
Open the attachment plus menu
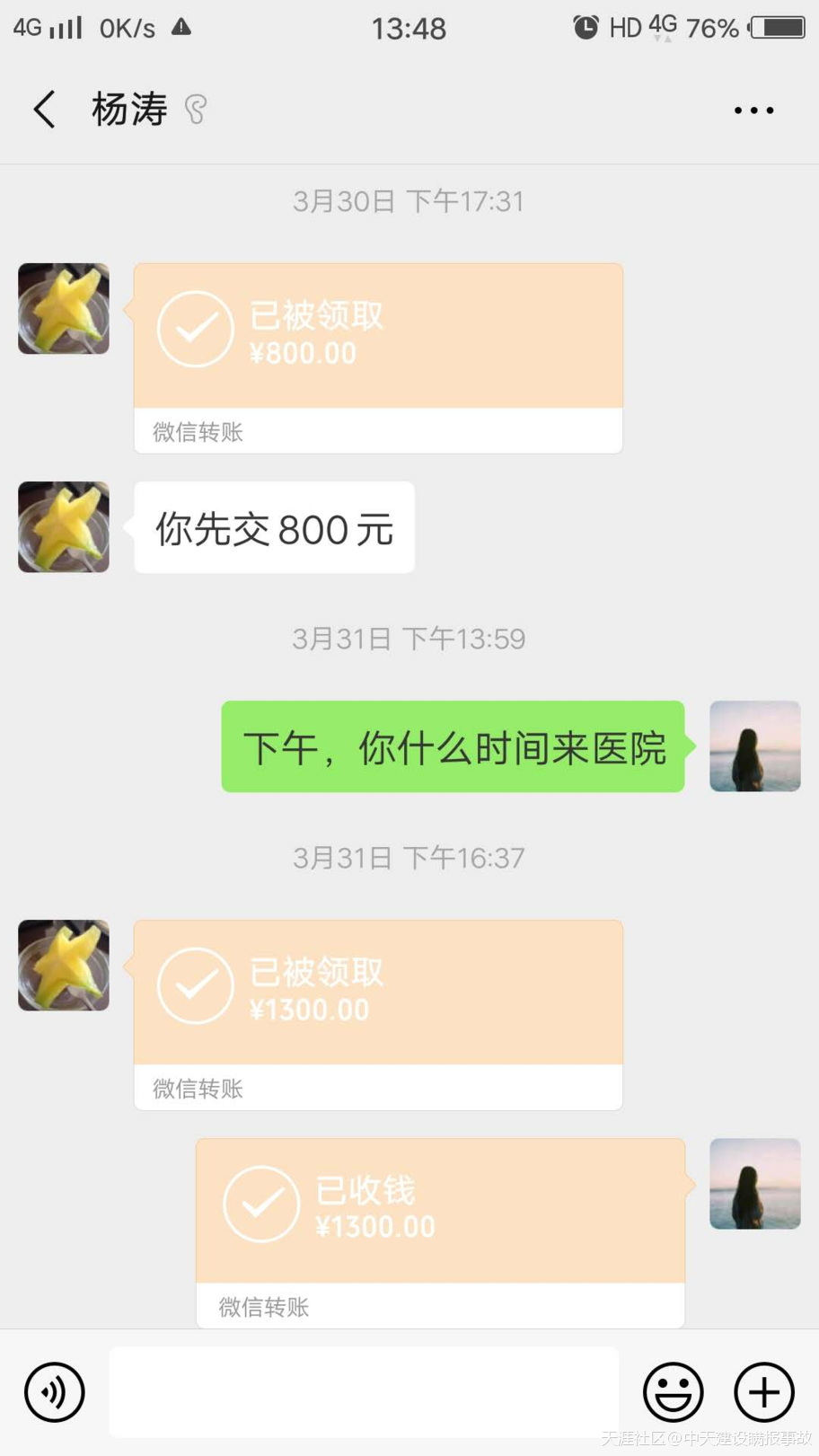pos(762,1391)
